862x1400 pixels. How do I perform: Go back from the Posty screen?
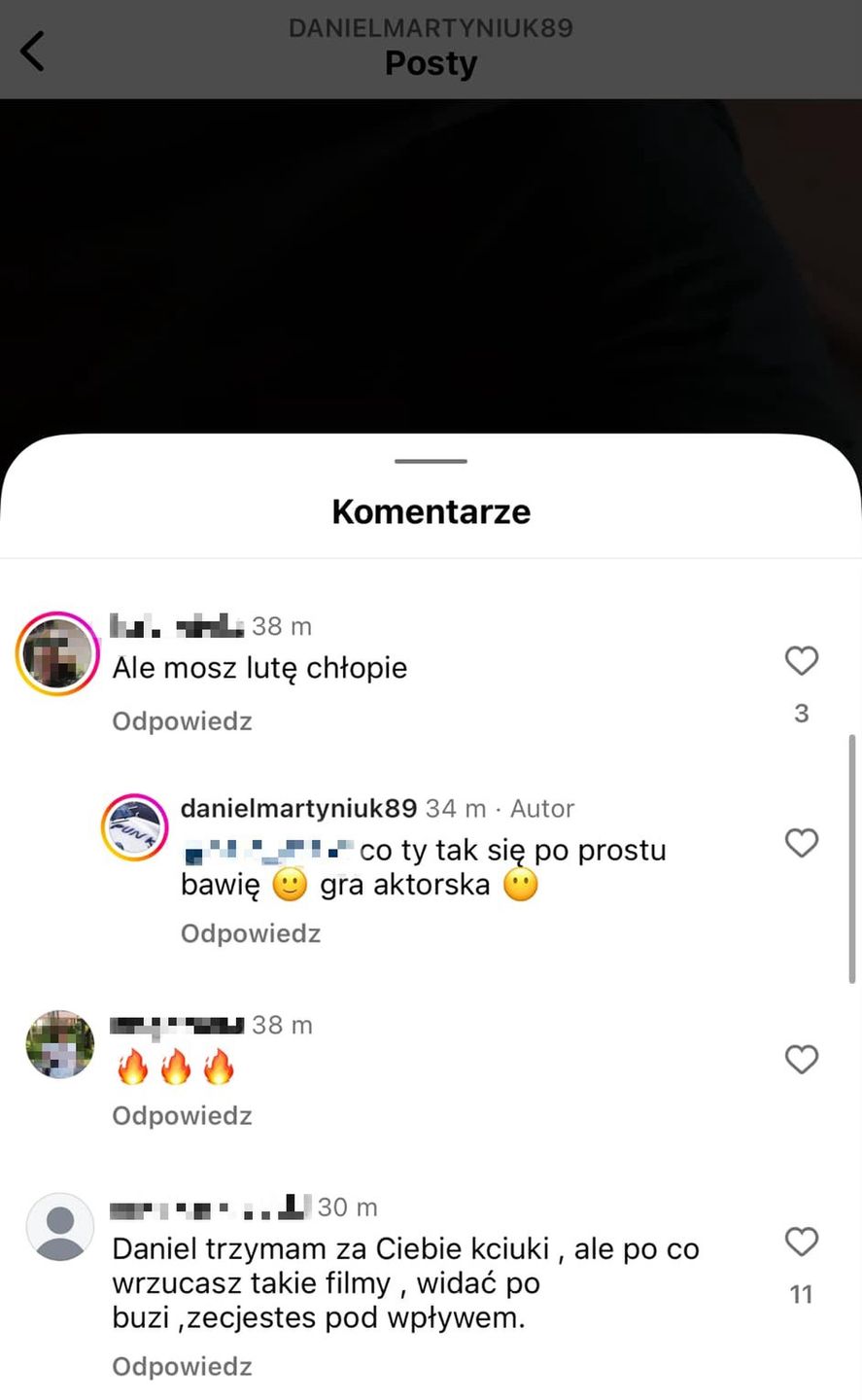[33, 51]
